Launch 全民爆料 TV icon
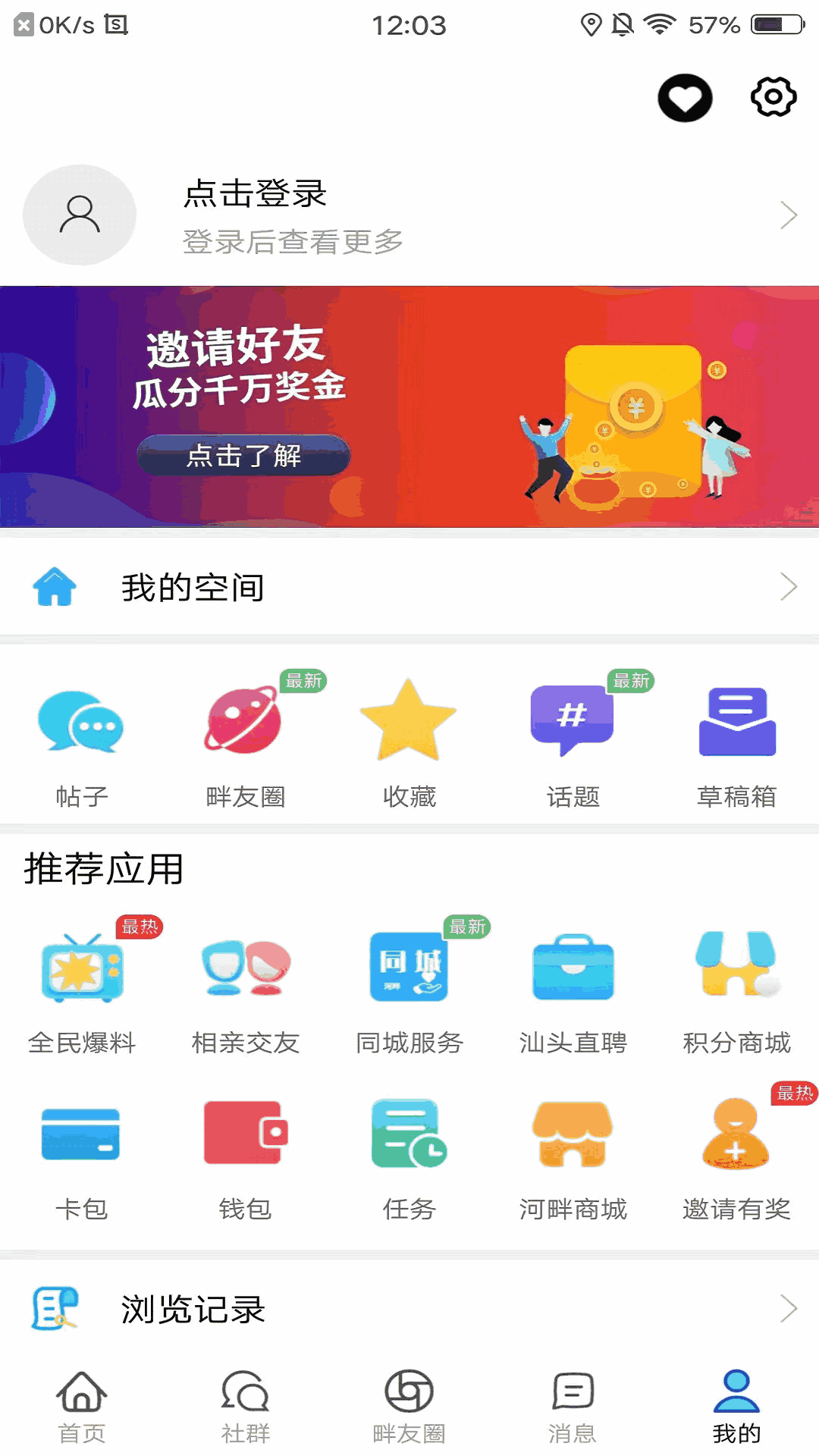 [x=81, y=967]
